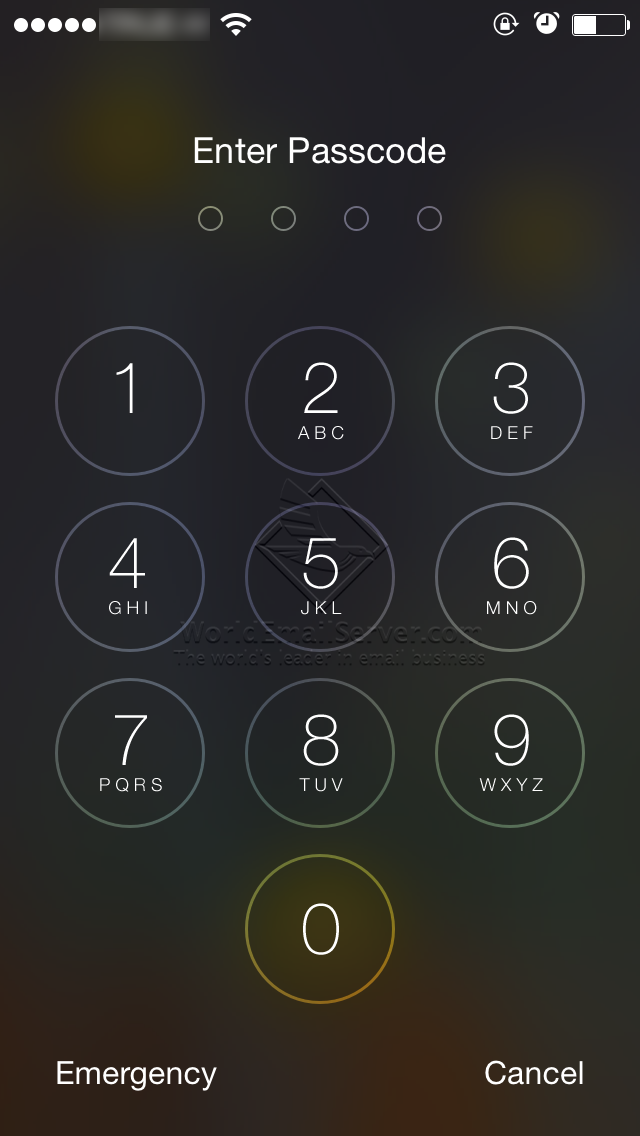Tap the 3 DEF key
The image size is (640, 1136).
(510, 401)
